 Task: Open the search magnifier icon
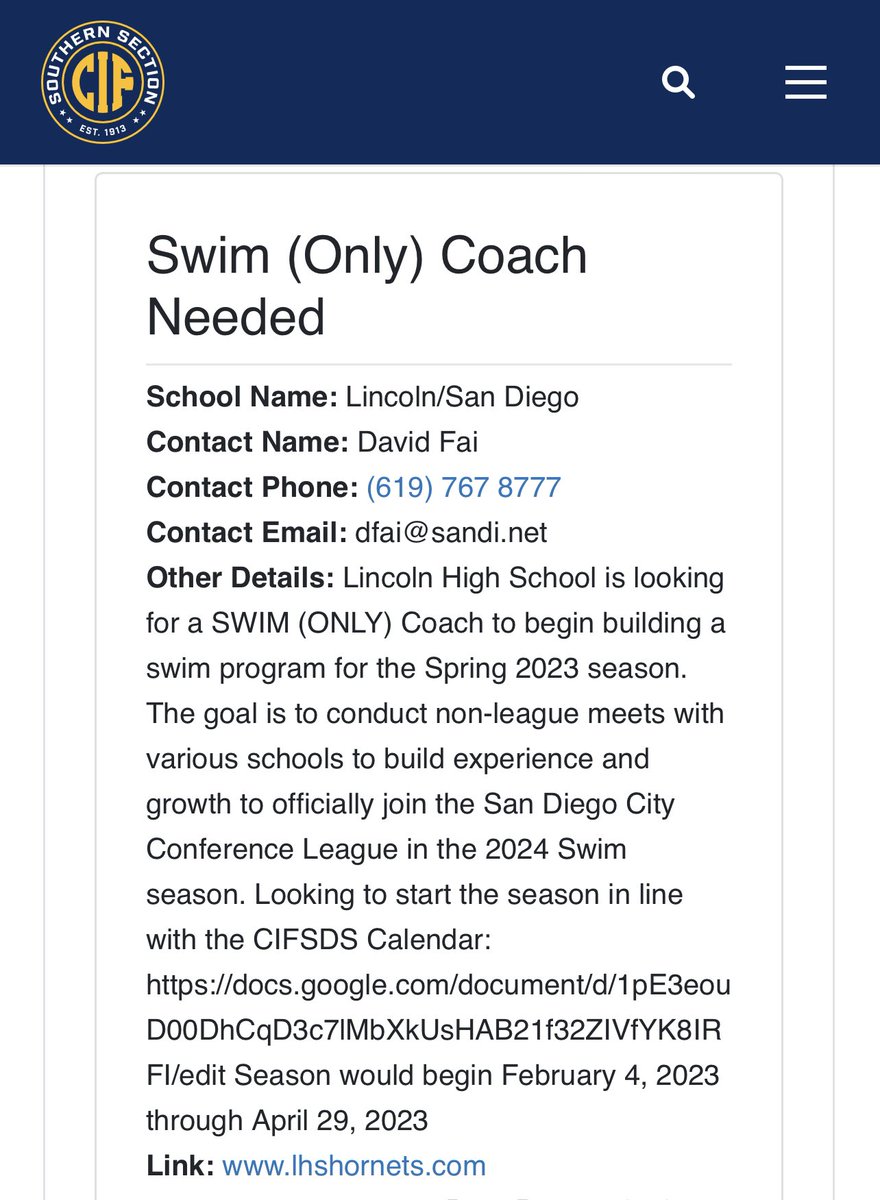pos(679,82)
